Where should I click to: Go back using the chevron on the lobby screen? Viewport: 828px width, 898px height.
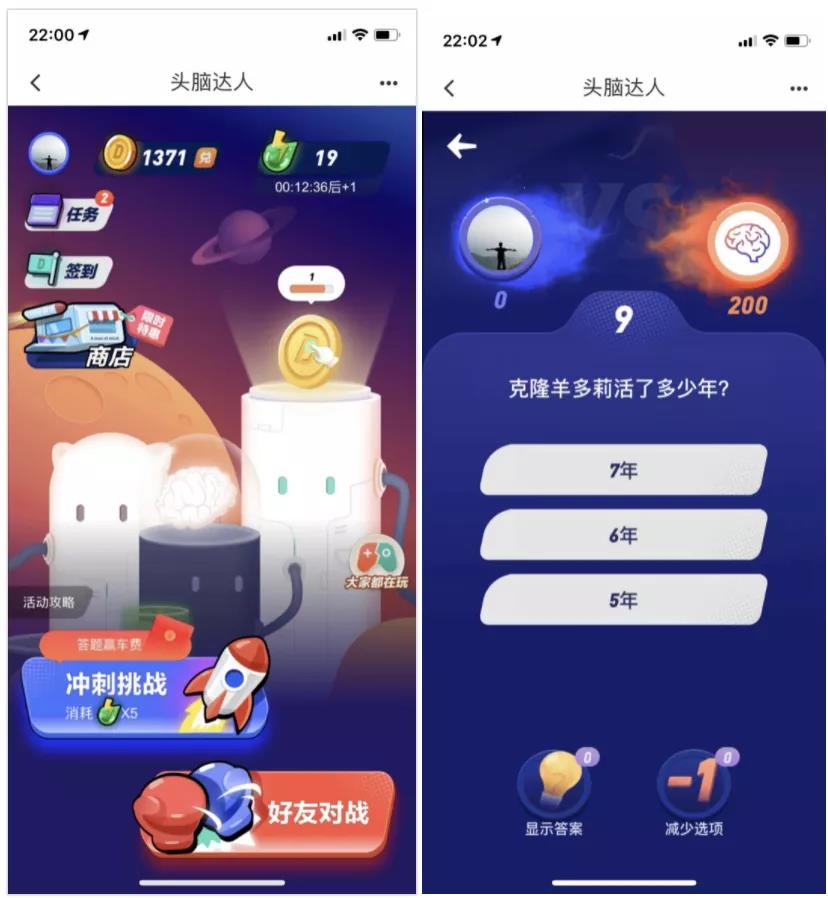pyautogui.click(x=36, y=83)
